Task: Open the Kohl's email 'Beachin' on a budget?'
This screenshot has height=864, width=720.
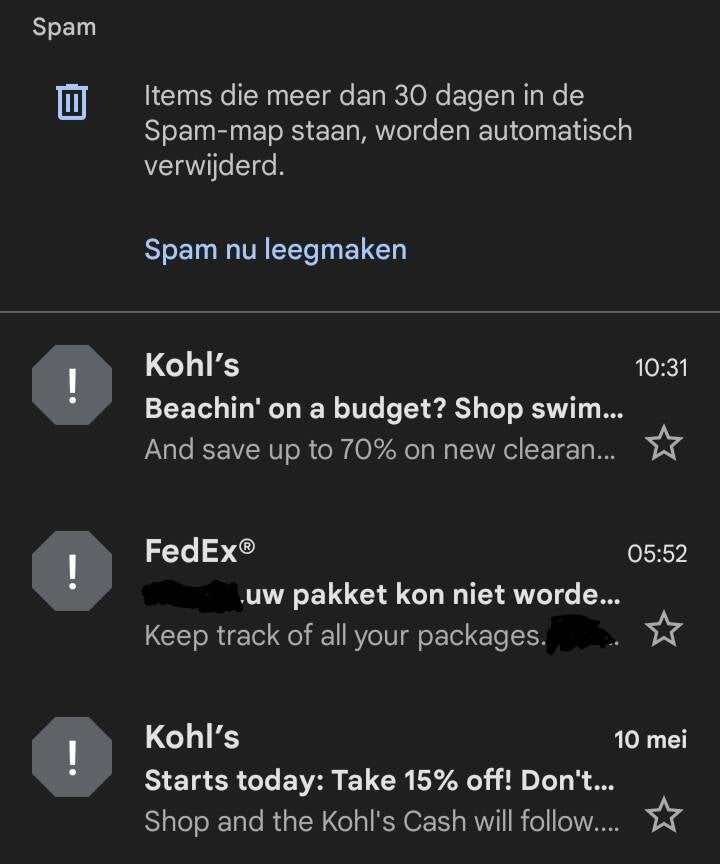Action: pos(383,408)
